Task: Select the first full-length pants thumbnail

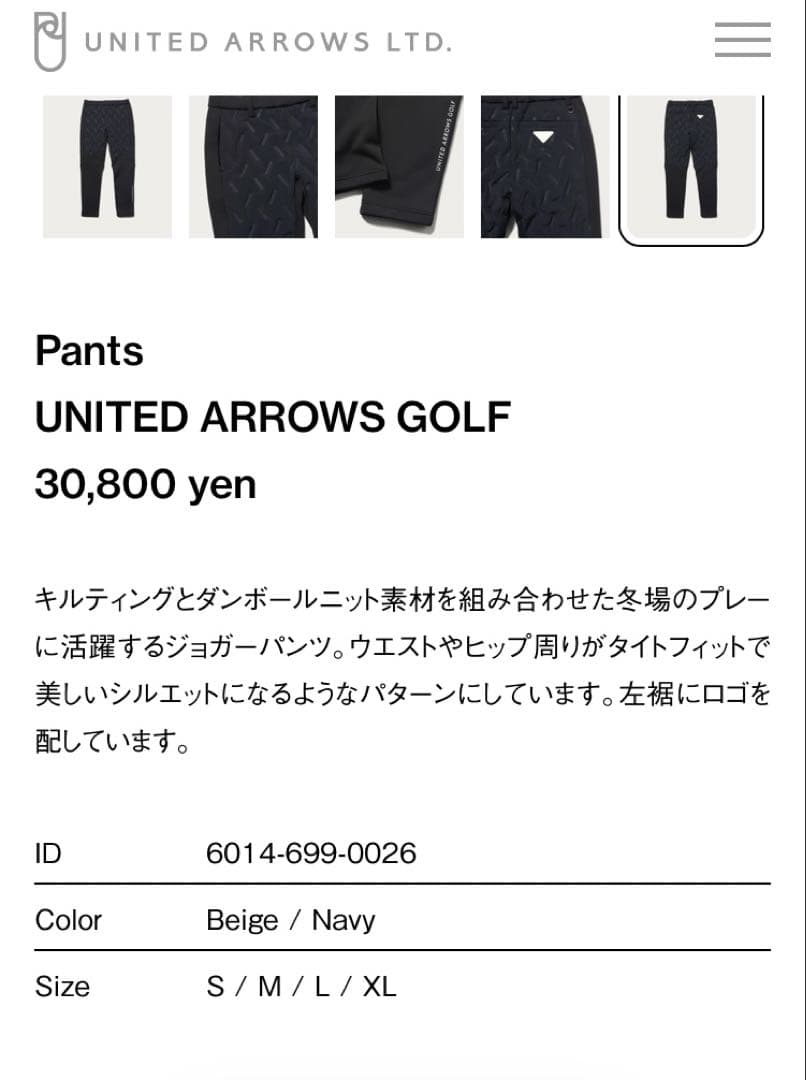Action: coord(107,166)
